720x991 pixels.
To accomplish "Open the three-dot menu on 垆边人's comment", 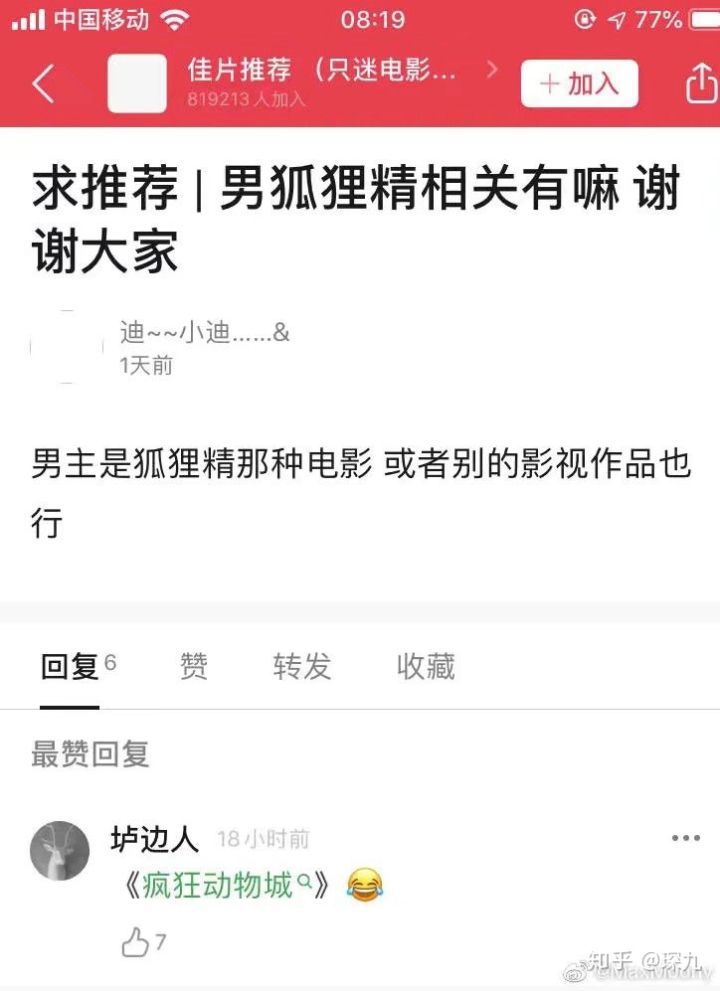I will [x=685, y=839].
